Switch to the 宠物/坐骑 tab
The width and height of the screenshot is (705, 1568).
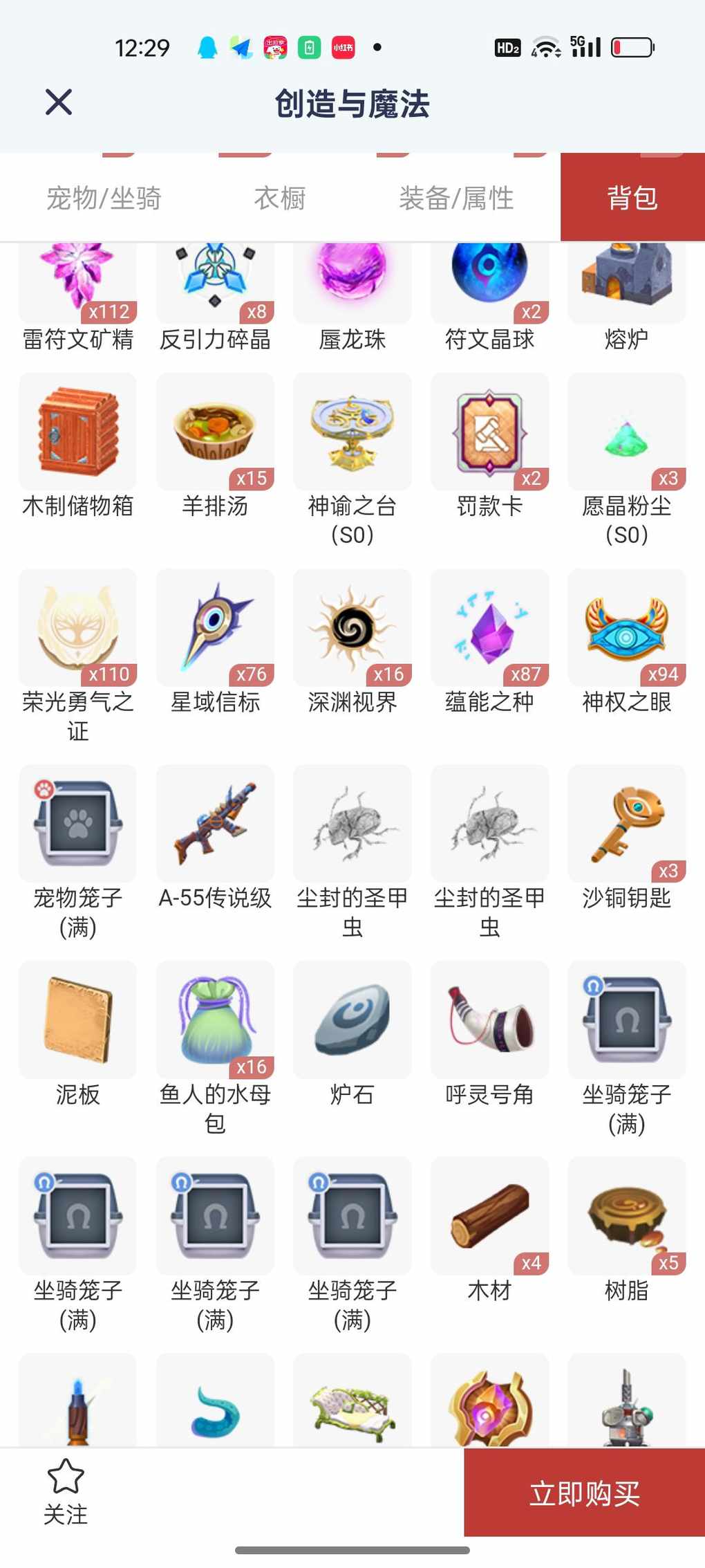click(104, 199)
